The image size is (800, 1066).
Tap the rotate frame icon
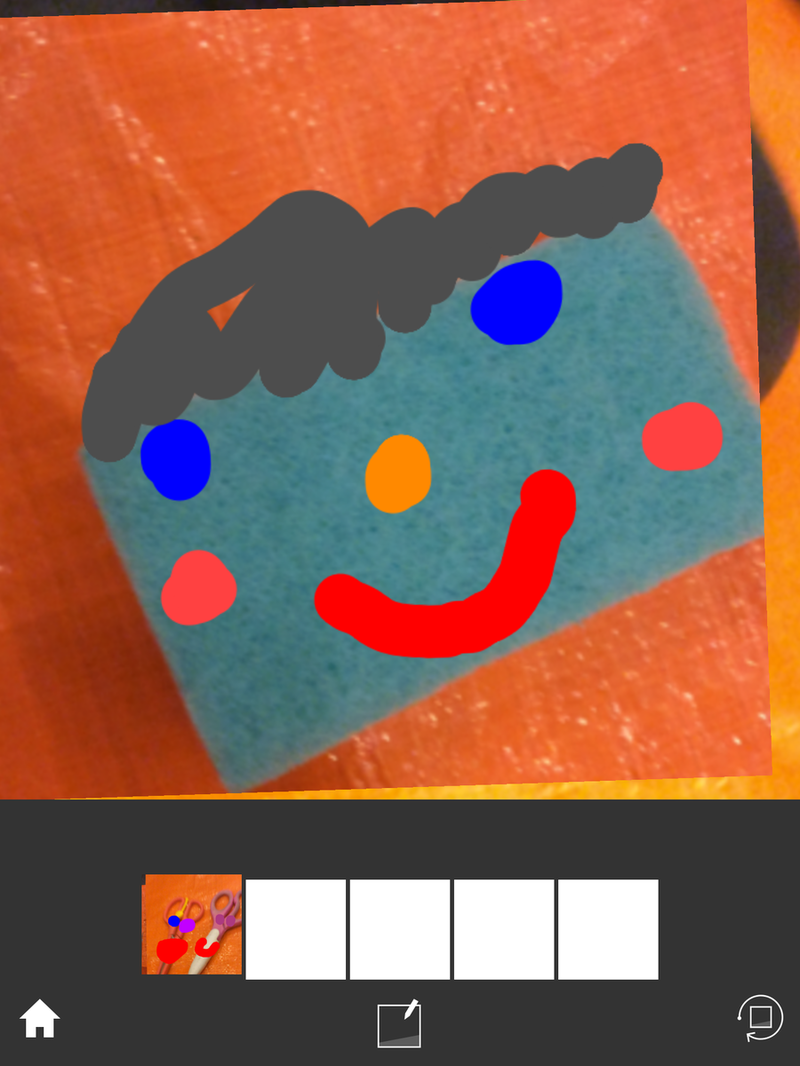757,1019
